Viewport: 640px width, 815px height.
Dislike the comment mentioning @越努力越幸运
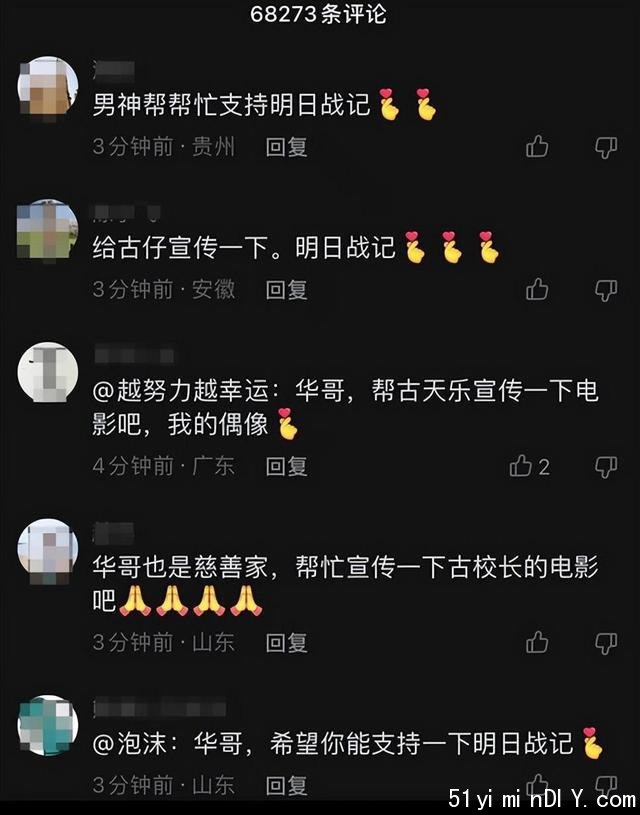(x=606, y=466)
